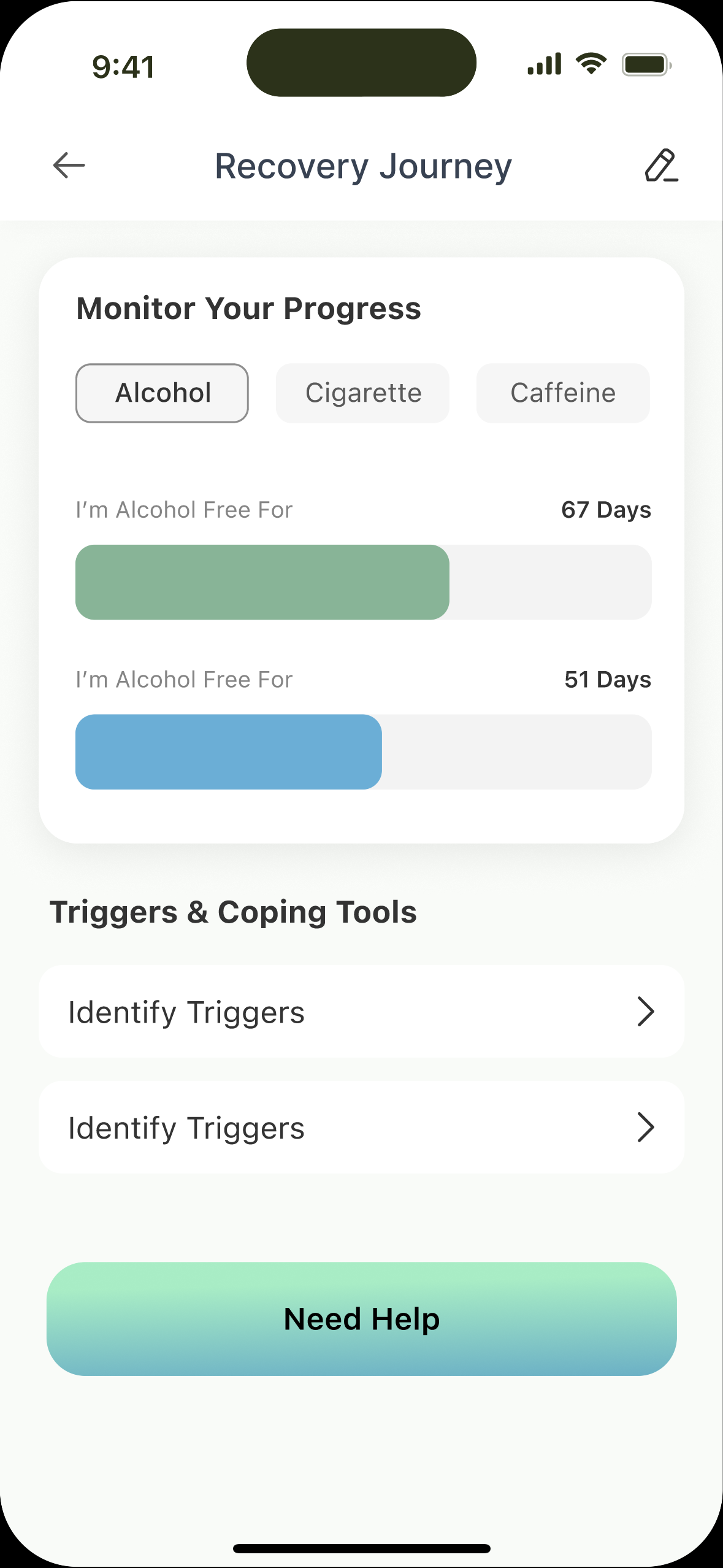Open the Dynamic Island area

361,61
